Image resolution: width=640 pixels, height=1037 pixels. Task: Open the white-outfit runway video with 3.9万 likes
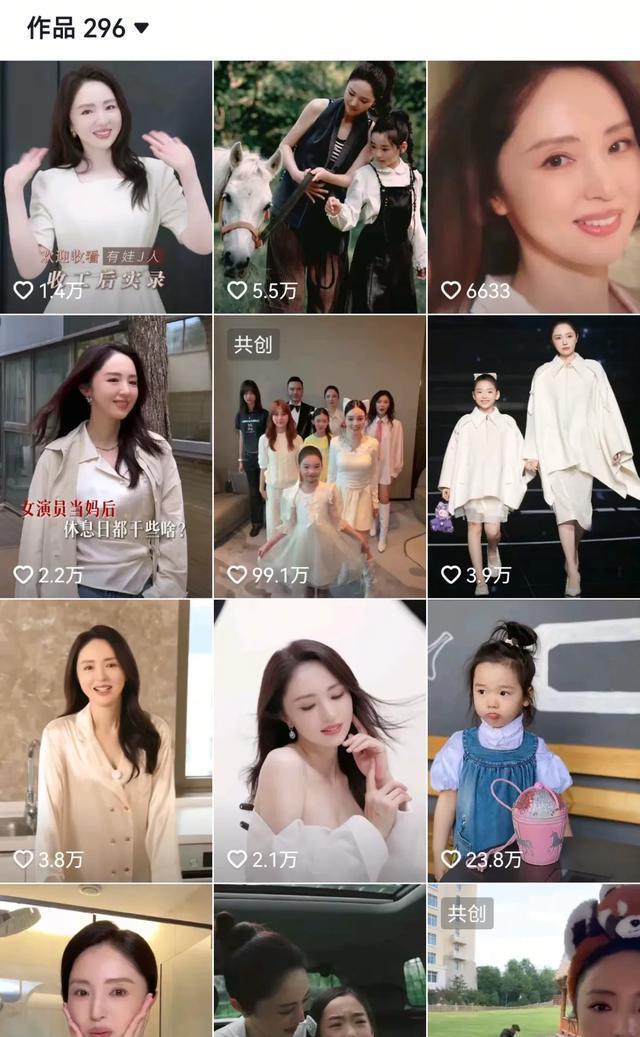click(x=534, y=457)
